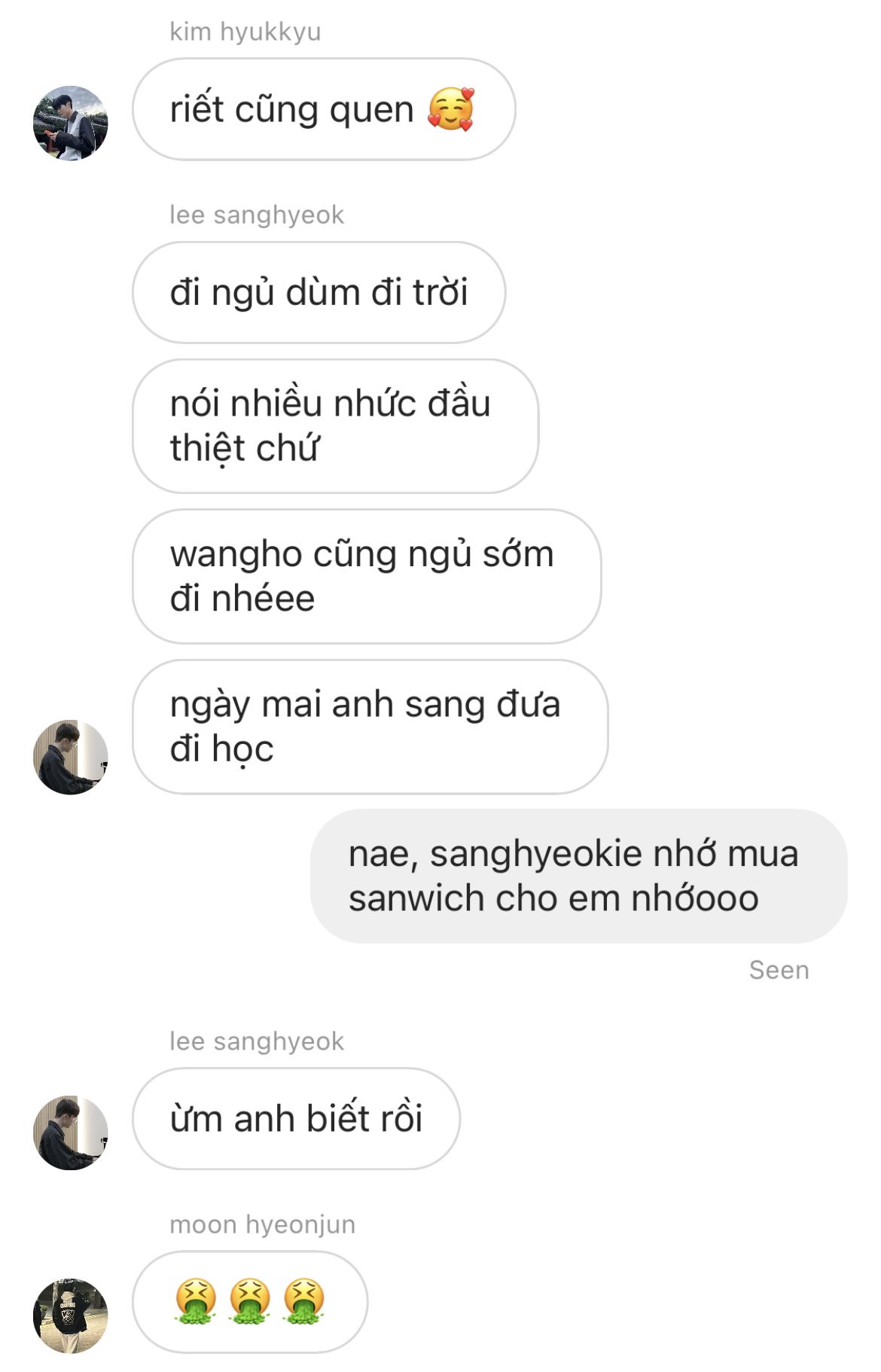Tap lee sanghyeok's avatar beside 'ngày mai anh sang'
The width and height of the screenshot is (881, 1372).
click(71, 757)
